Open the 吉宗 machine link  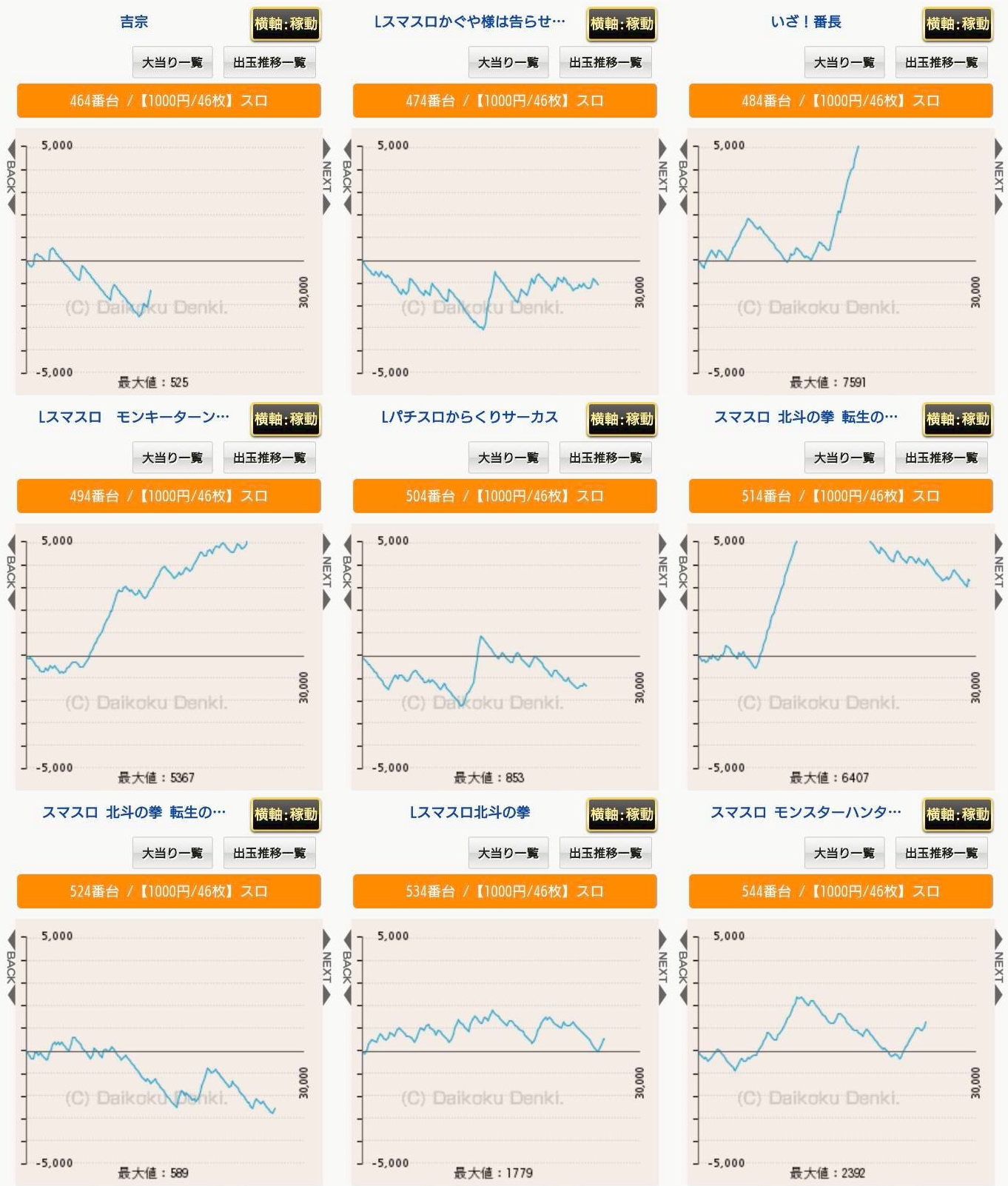point(134,22)
